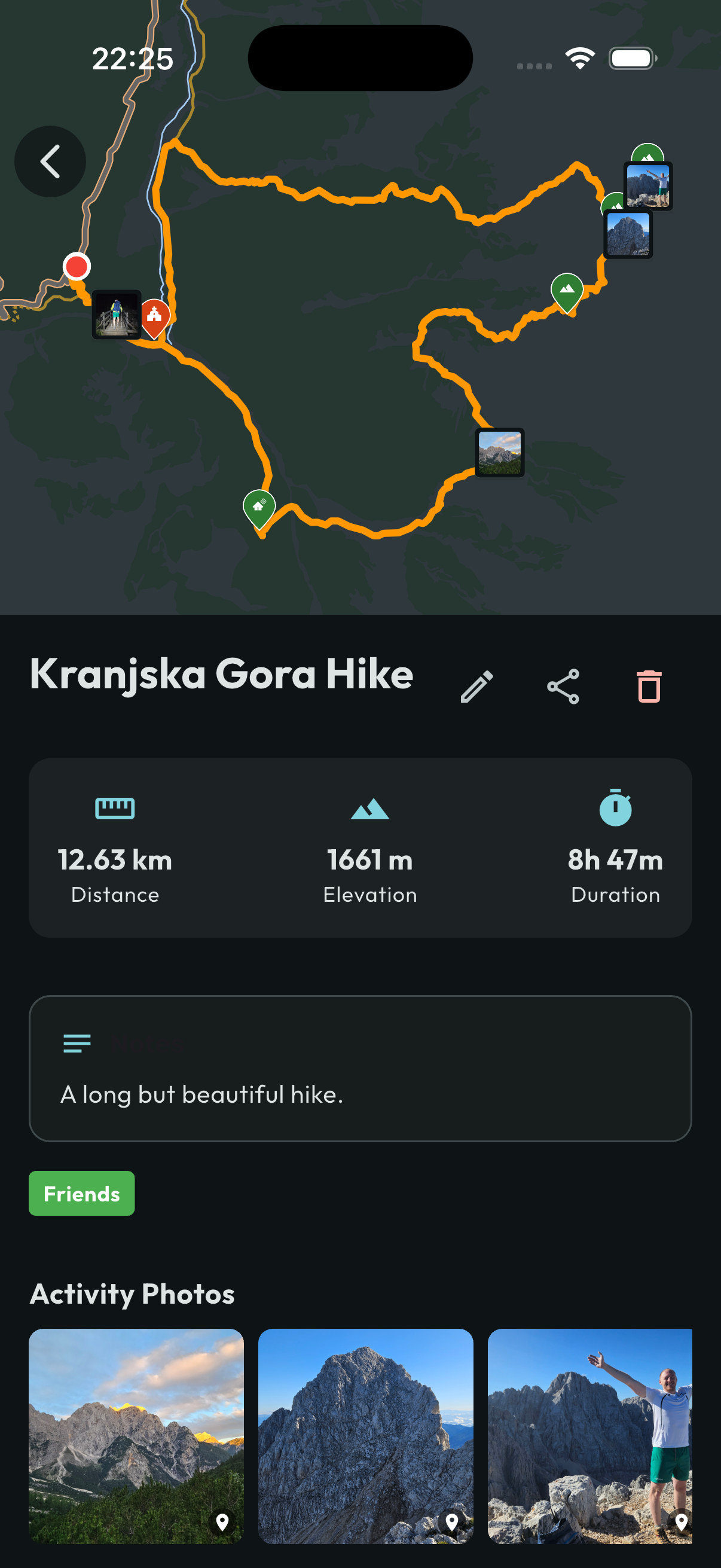
Task: Open the summit photo thumbnail at top right of map
Action: [x=647, y=184]
